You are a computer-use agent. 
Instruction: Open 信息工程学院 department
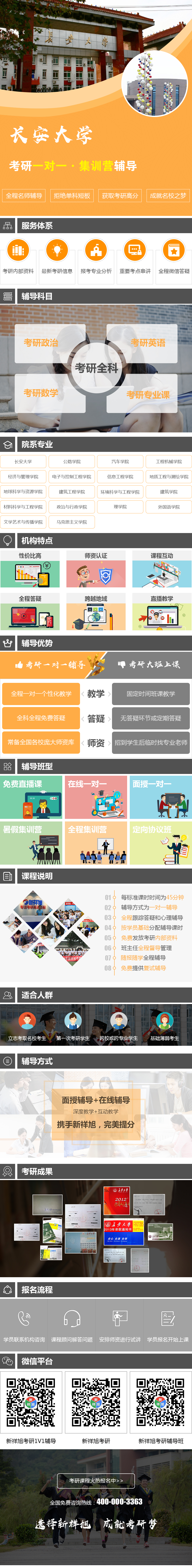point(120,477)
